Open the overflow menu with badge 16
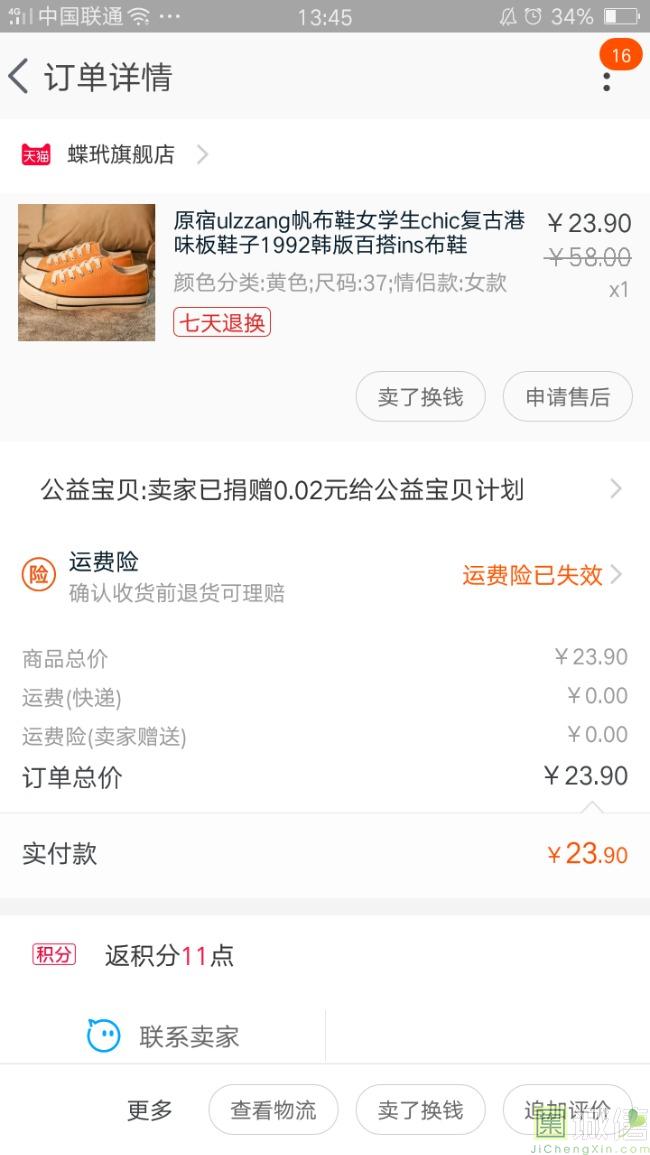The image size is (650, 1155). [607, 78]
